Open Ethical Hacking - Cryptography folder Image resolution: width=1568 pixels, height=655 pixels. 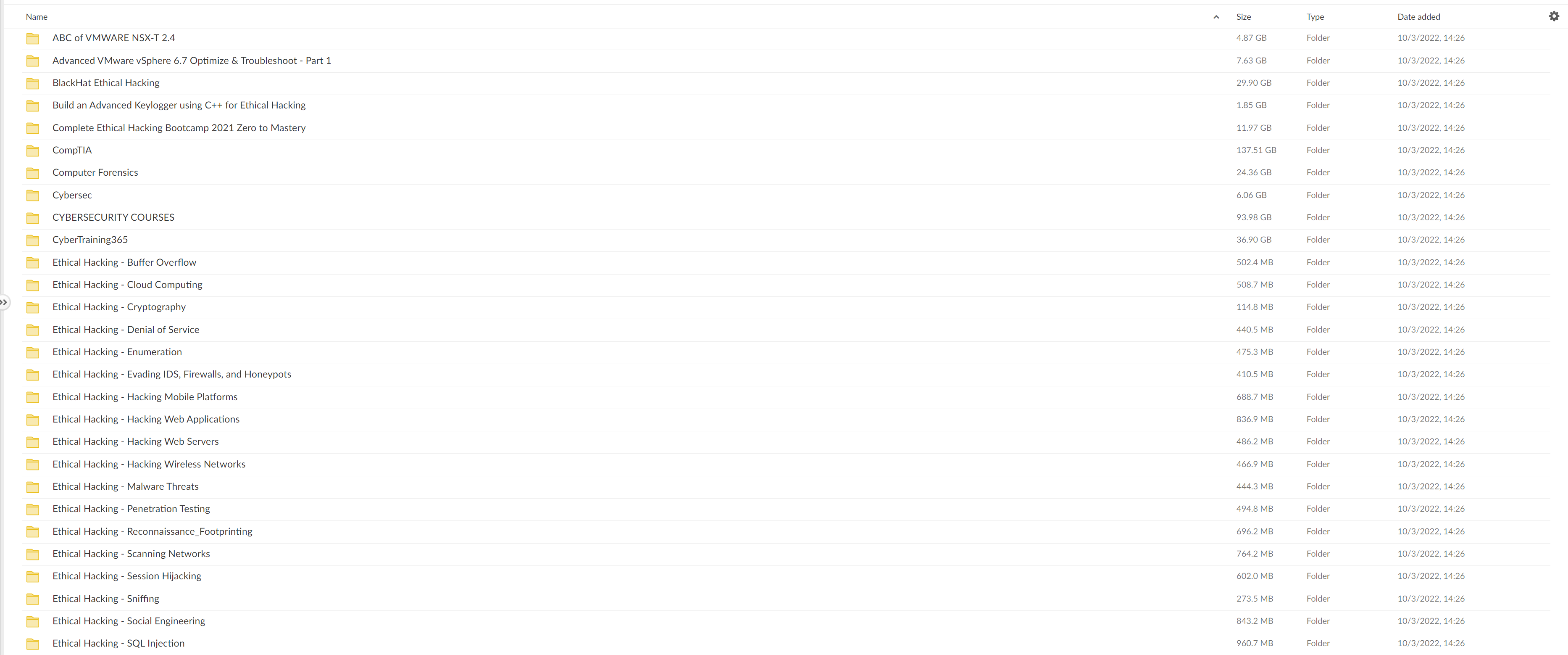pyautogui.click(x=119, y=307)
